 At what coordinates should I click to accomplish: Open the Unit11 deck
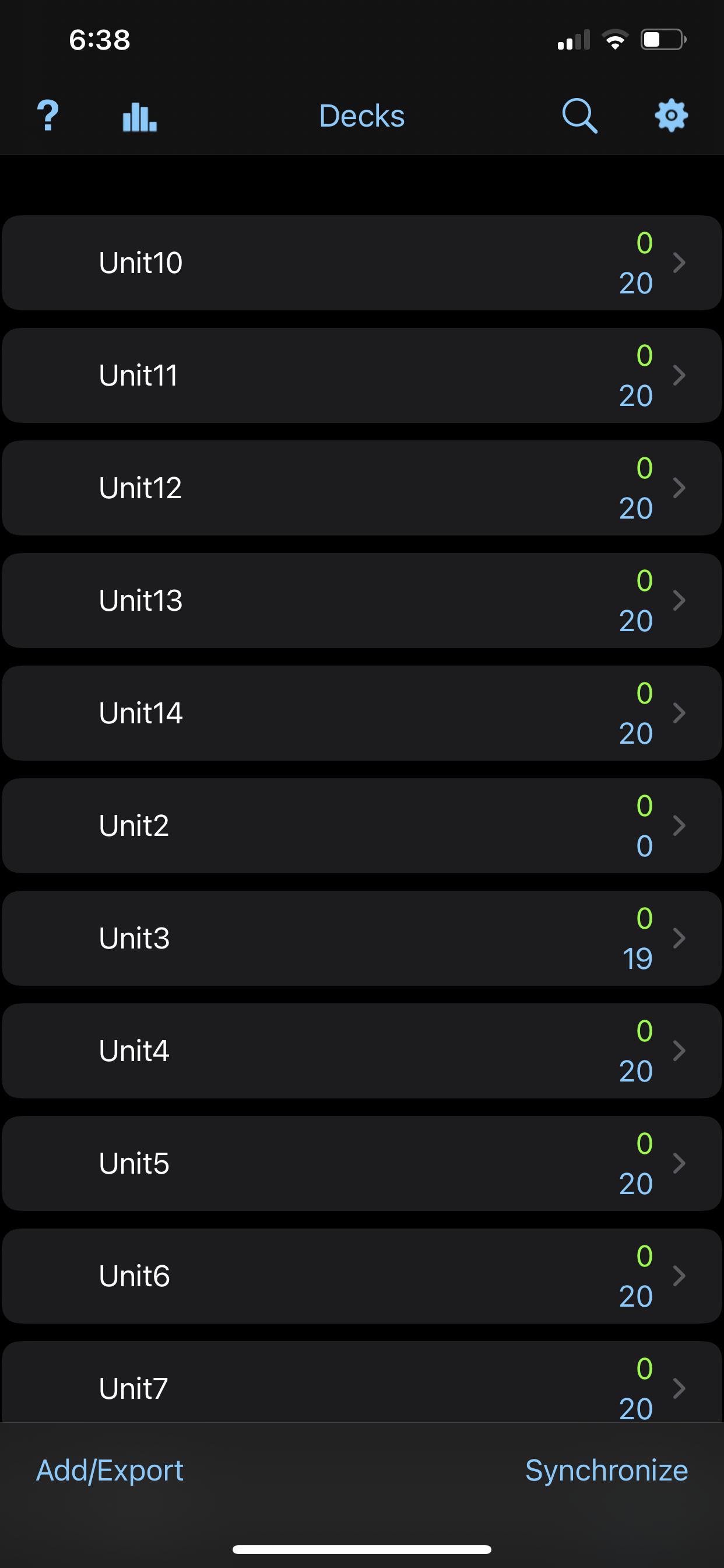point(361,376)
